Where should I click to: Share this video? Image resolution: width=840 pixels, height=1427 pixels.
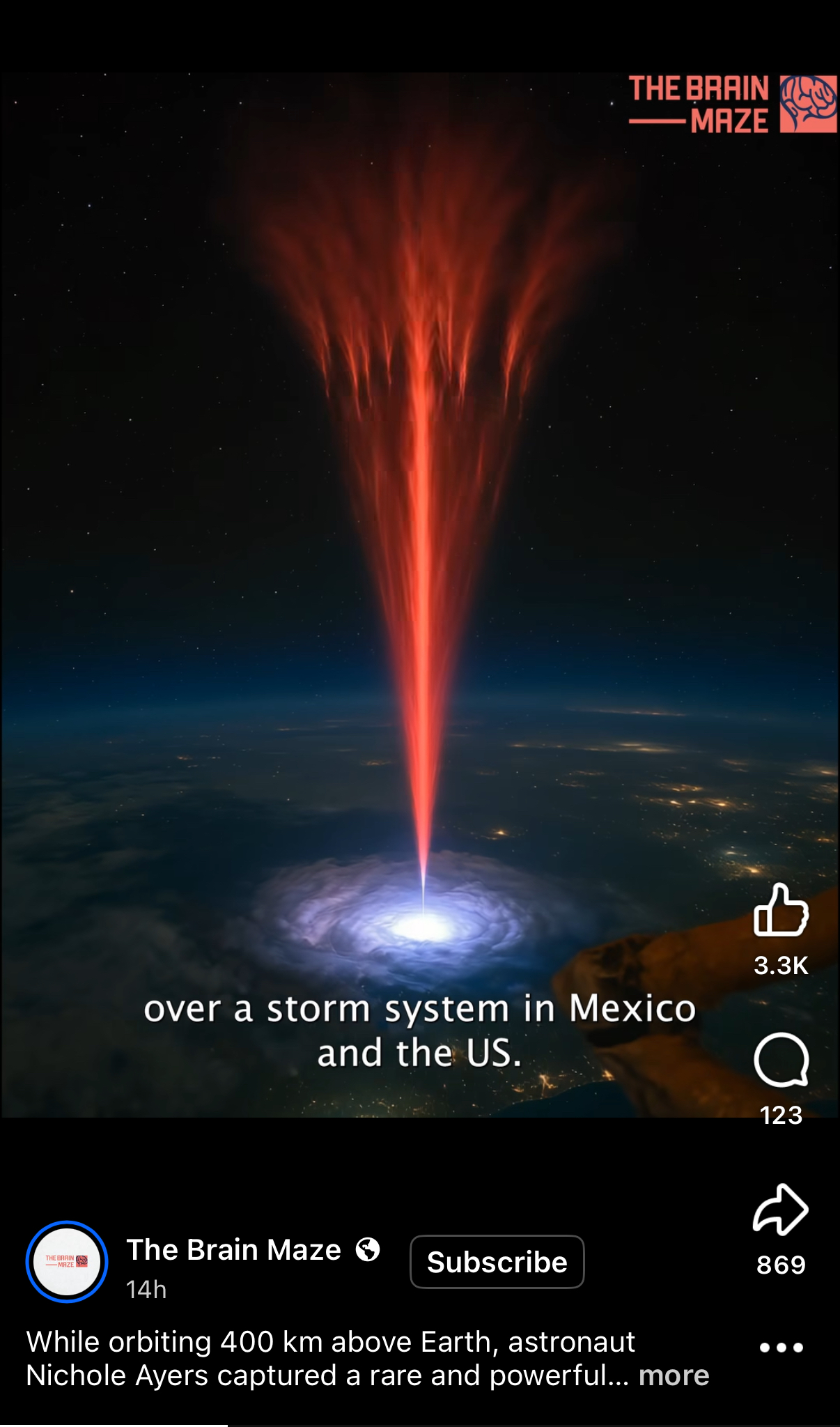(781, 1210)
